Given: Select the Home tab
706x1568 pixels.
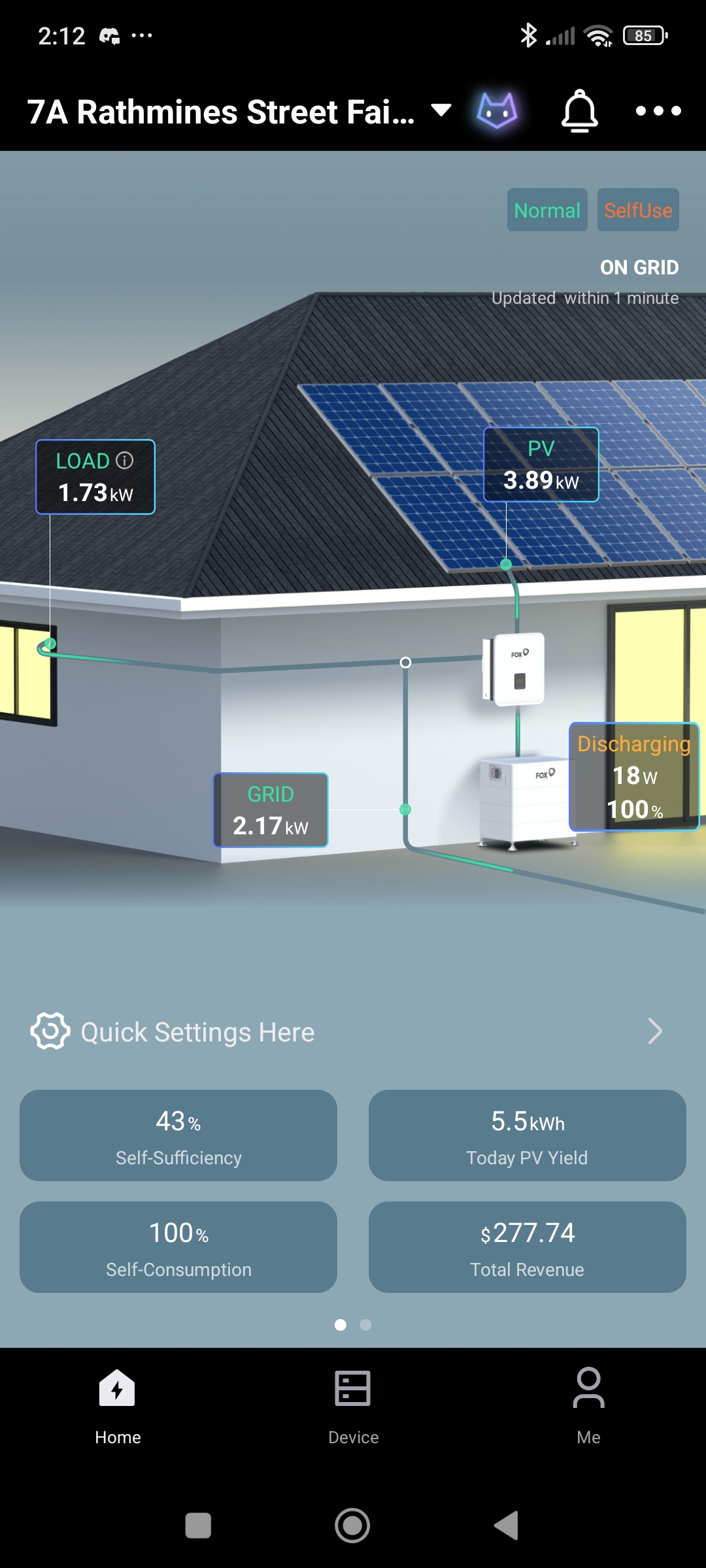Looking at the screenshot, I should pos(118,1403).
